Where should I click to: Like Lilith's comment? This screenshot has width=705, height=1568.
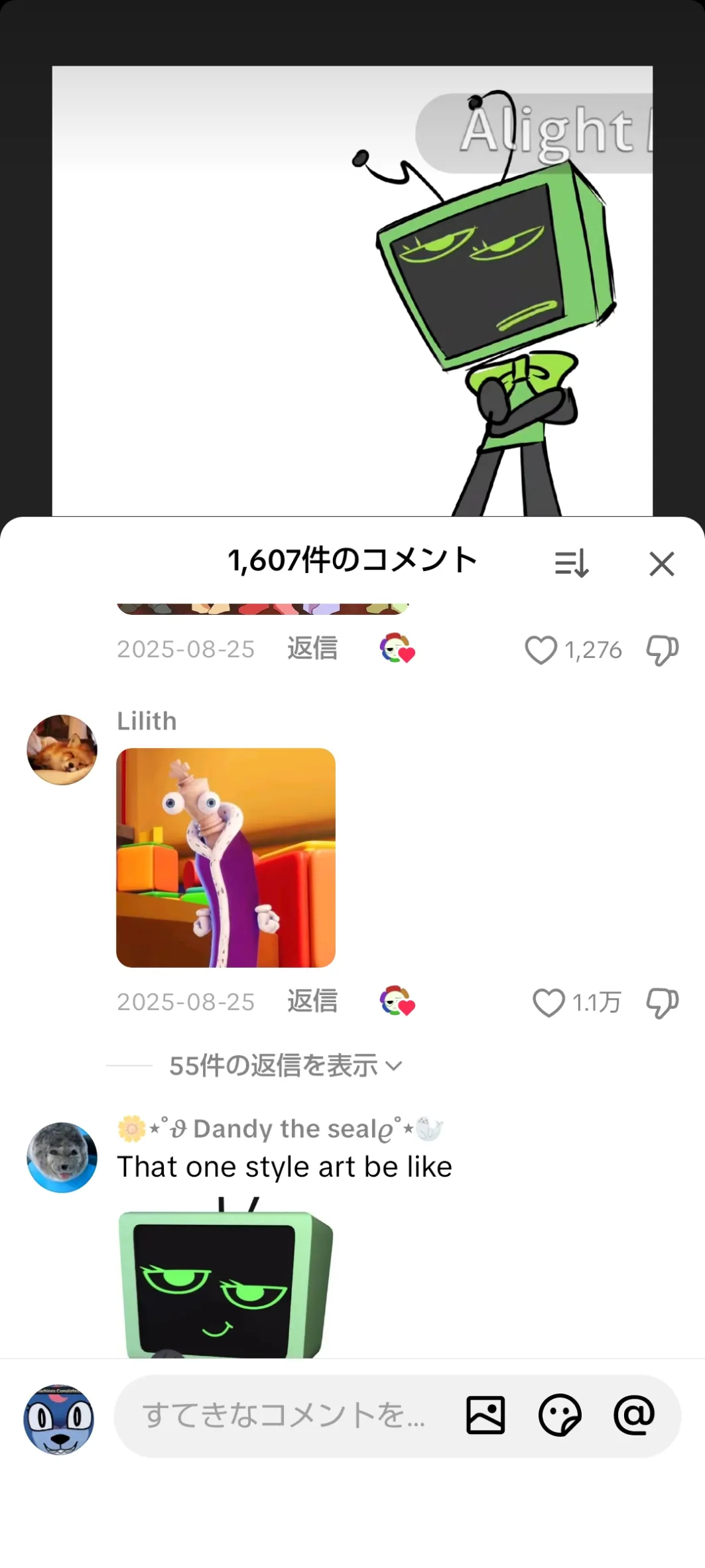pyautogui.click(x=548, y=1002)
